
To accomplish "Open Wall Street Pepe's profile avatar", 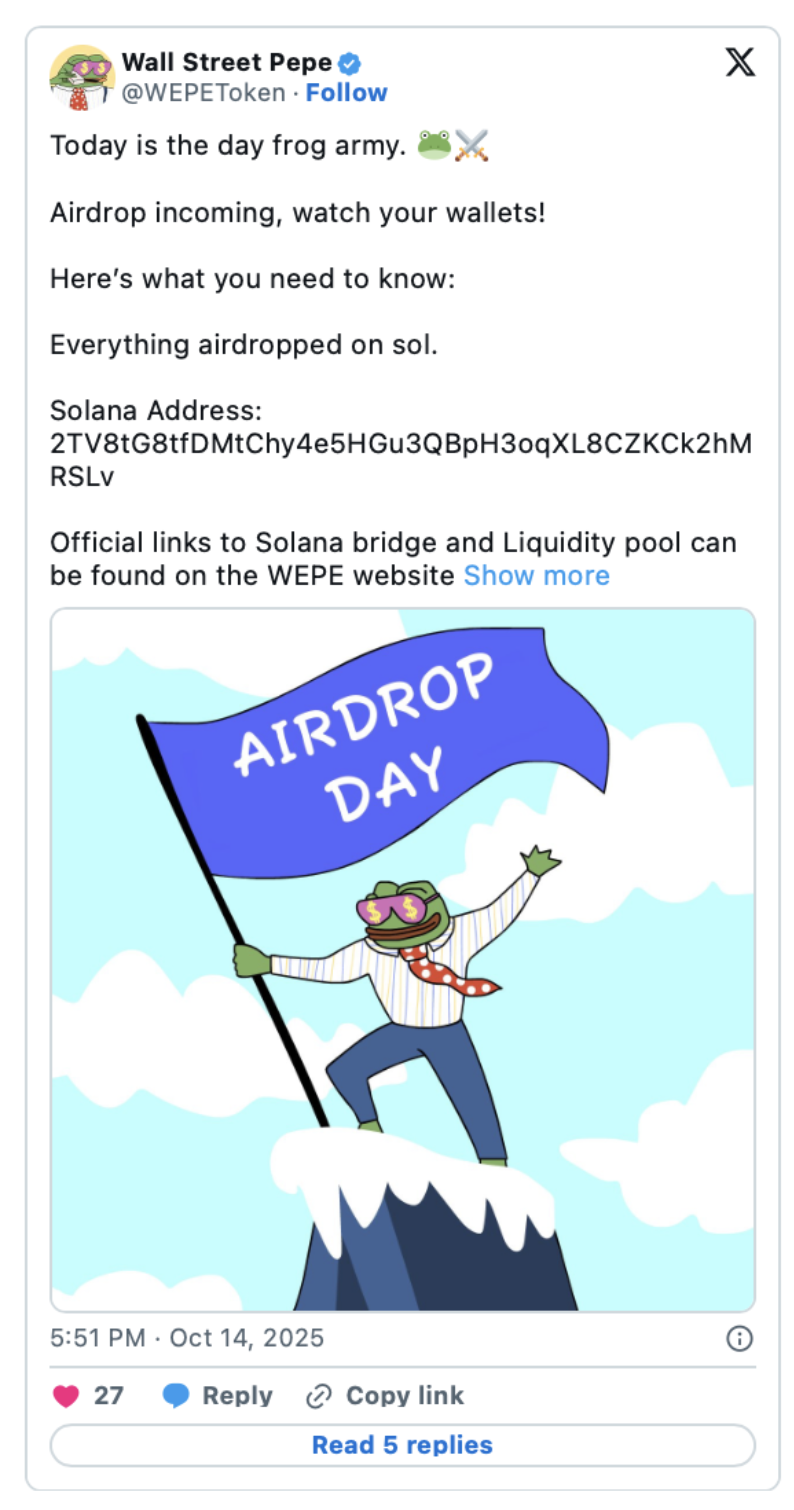I will (80, 78).
